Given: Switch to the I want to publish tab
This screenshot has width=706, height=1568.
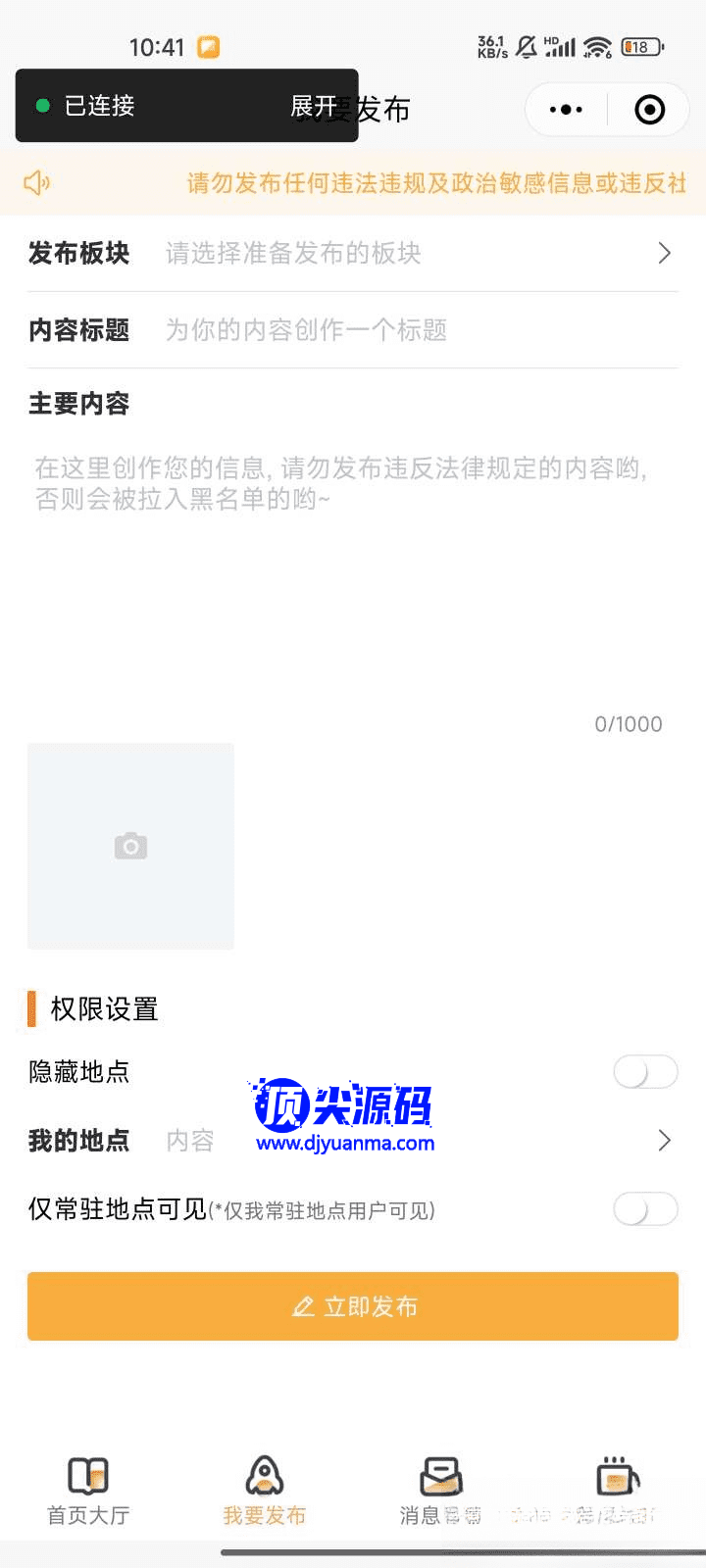Looking at the screenshot, I should click(x=265, y=1490).
